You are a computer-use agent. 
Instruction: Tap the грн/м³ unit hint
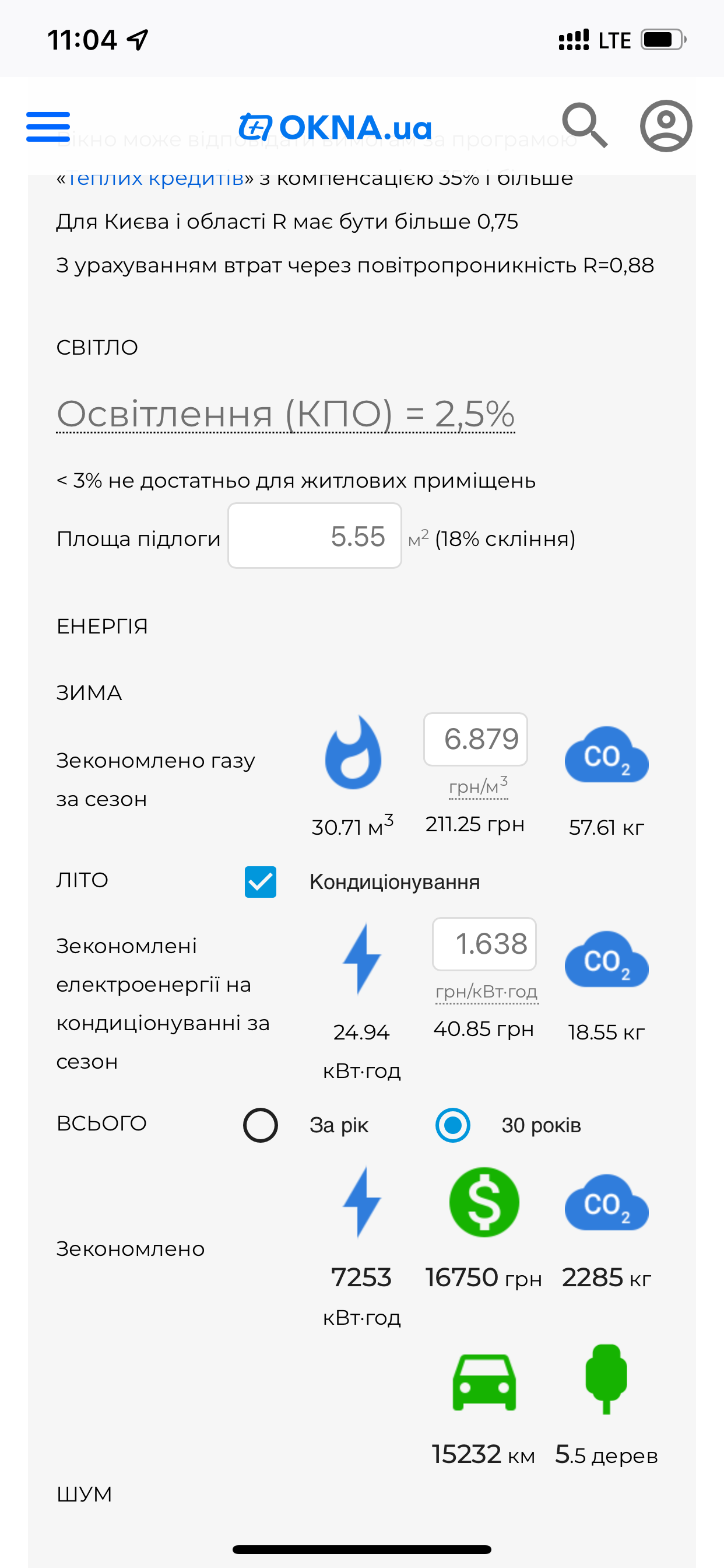[x=478, y=786]
